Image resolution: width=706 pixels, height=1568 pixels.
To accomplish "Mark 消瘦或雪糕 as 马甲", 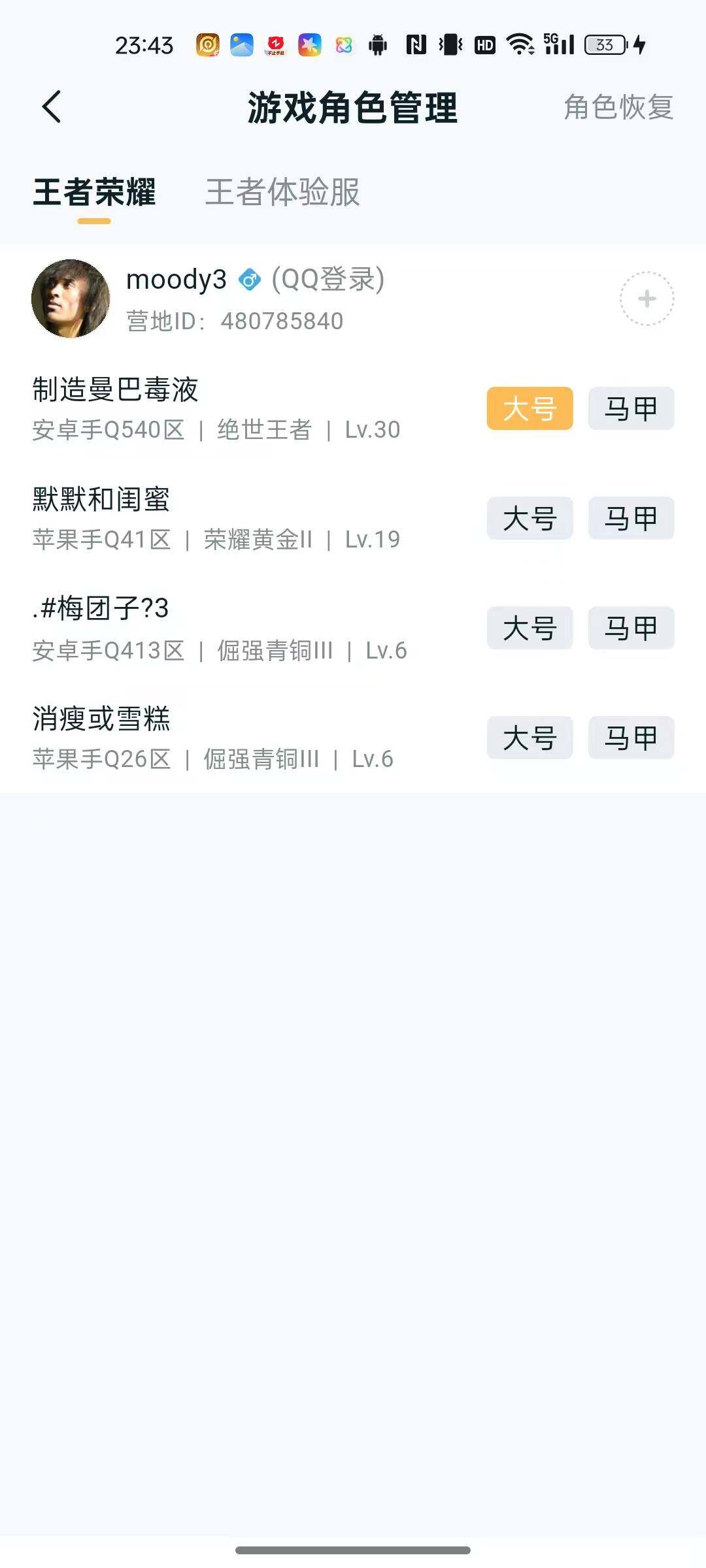I will point(630,738).
